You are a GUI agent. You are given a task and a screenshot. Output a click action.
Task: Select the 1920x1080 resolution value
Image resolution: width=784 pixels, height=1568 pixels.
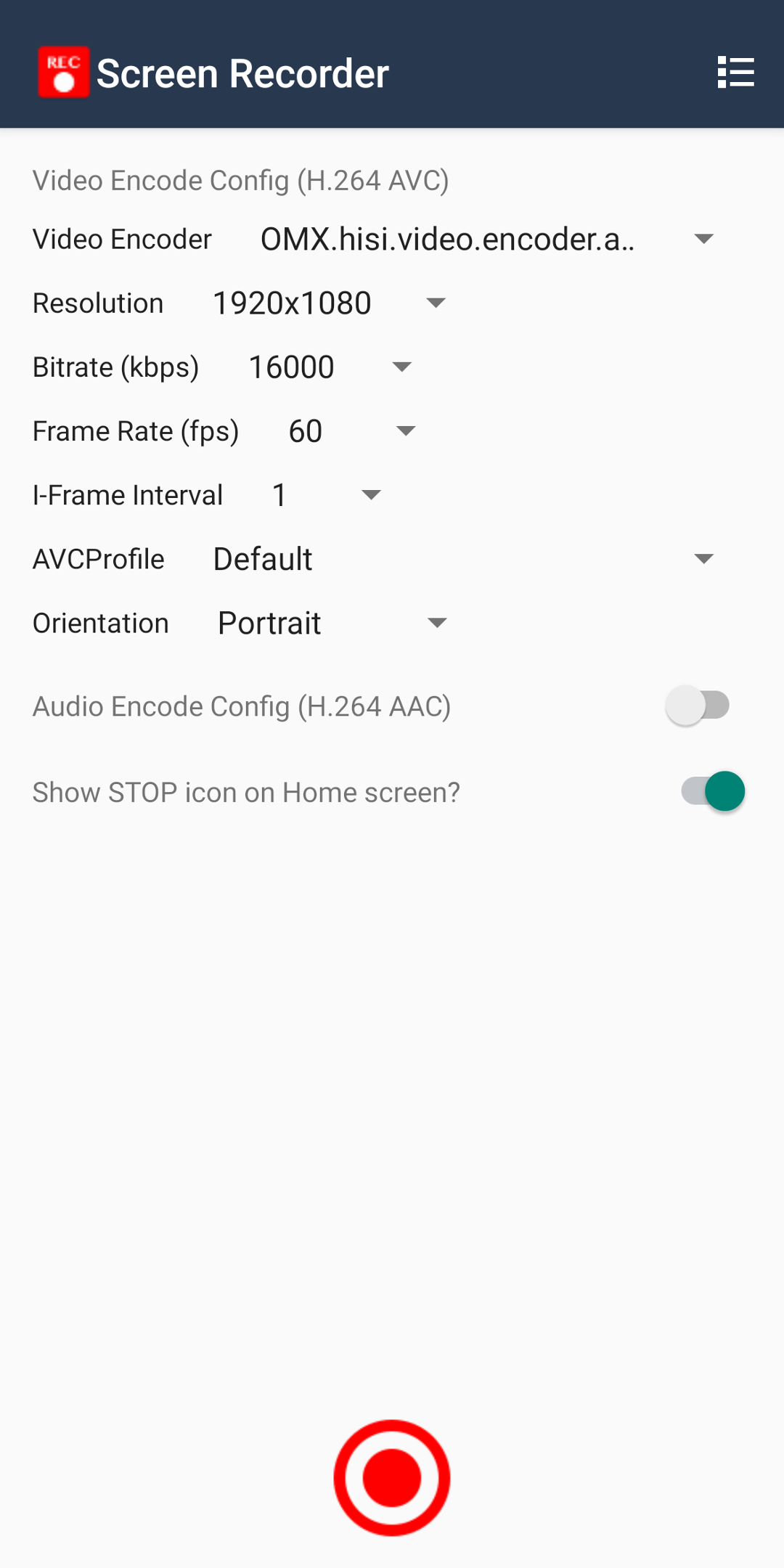(x=293, y=303)
